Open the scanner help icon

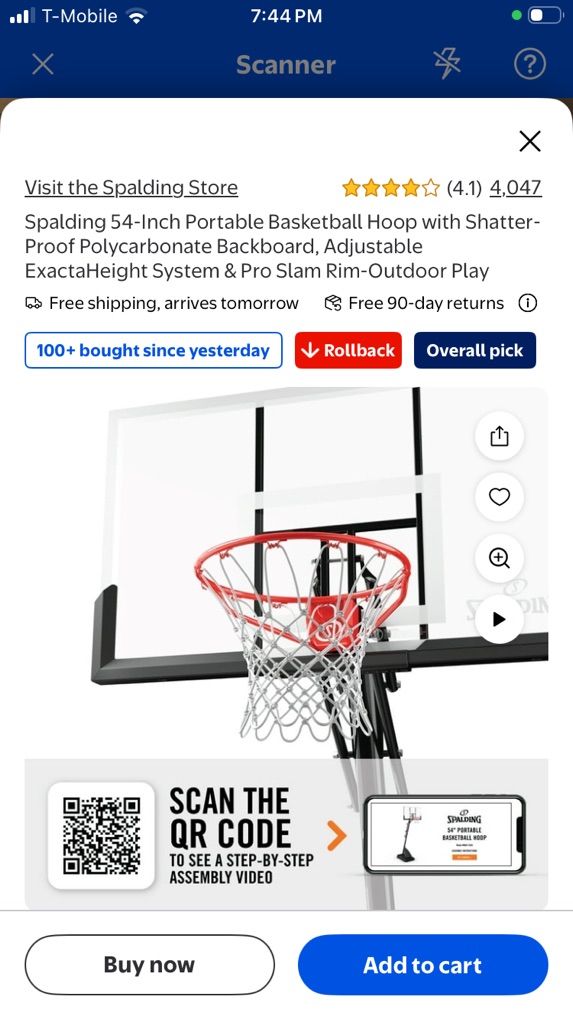coord(529,64)
